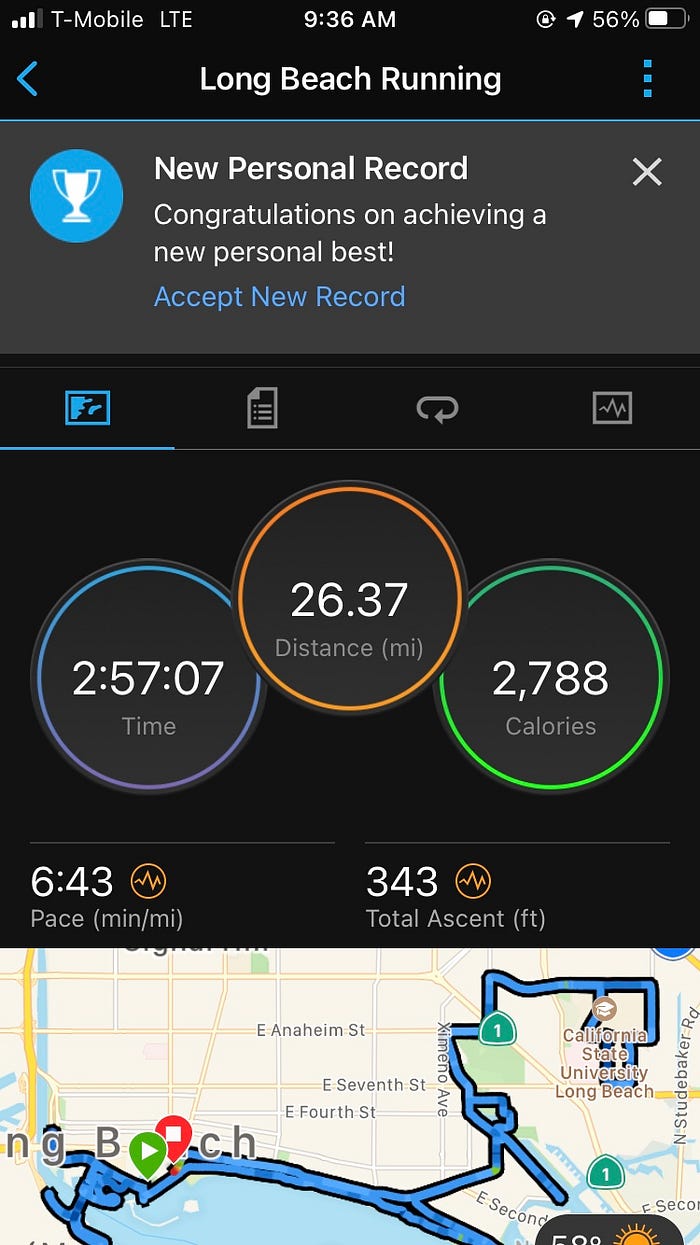Viewport: 700px width, 1245px height.
Task: Open the route map
Action: (350, 1095)
